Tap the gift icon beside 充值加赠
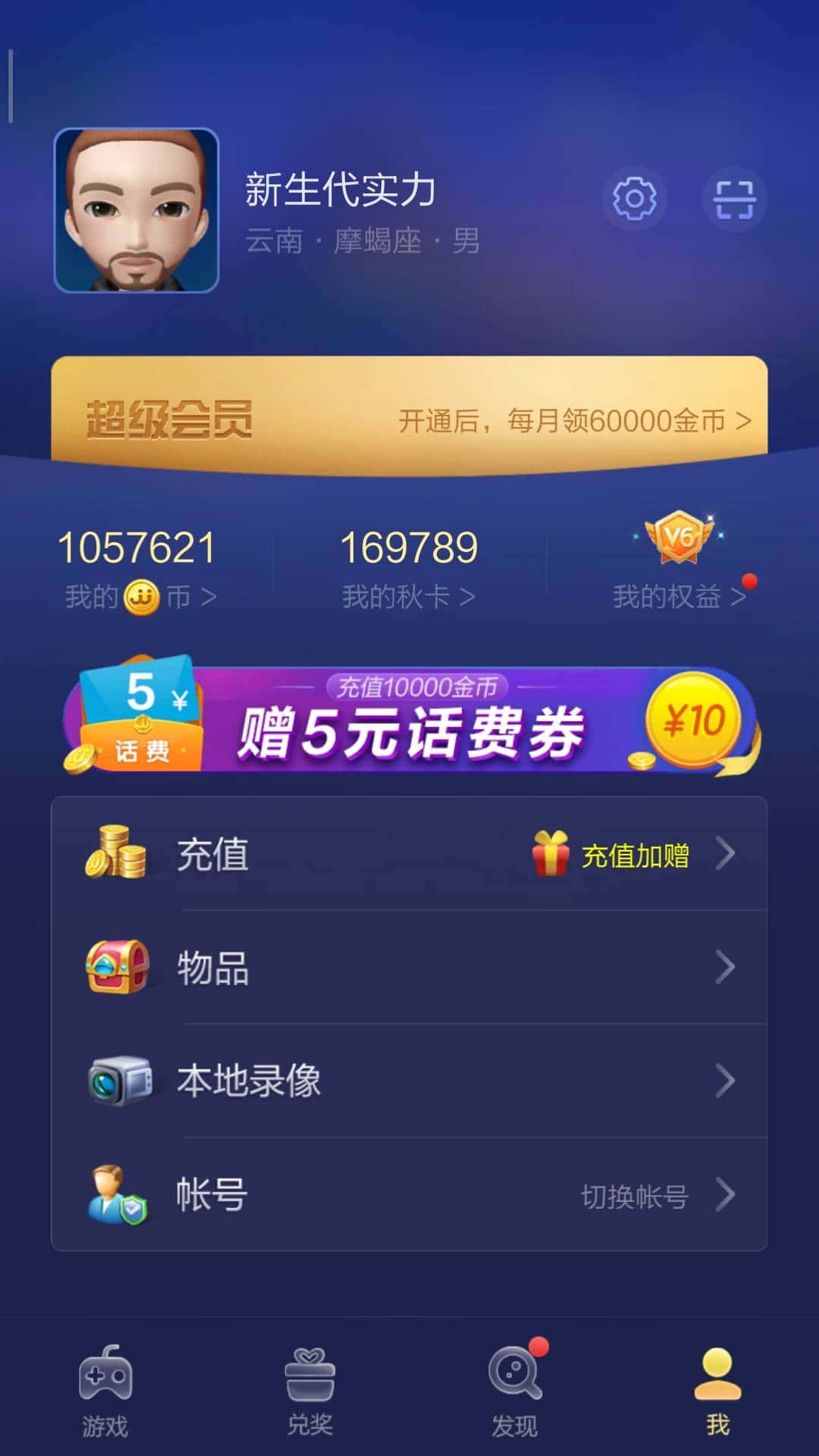 click(553, 852)
